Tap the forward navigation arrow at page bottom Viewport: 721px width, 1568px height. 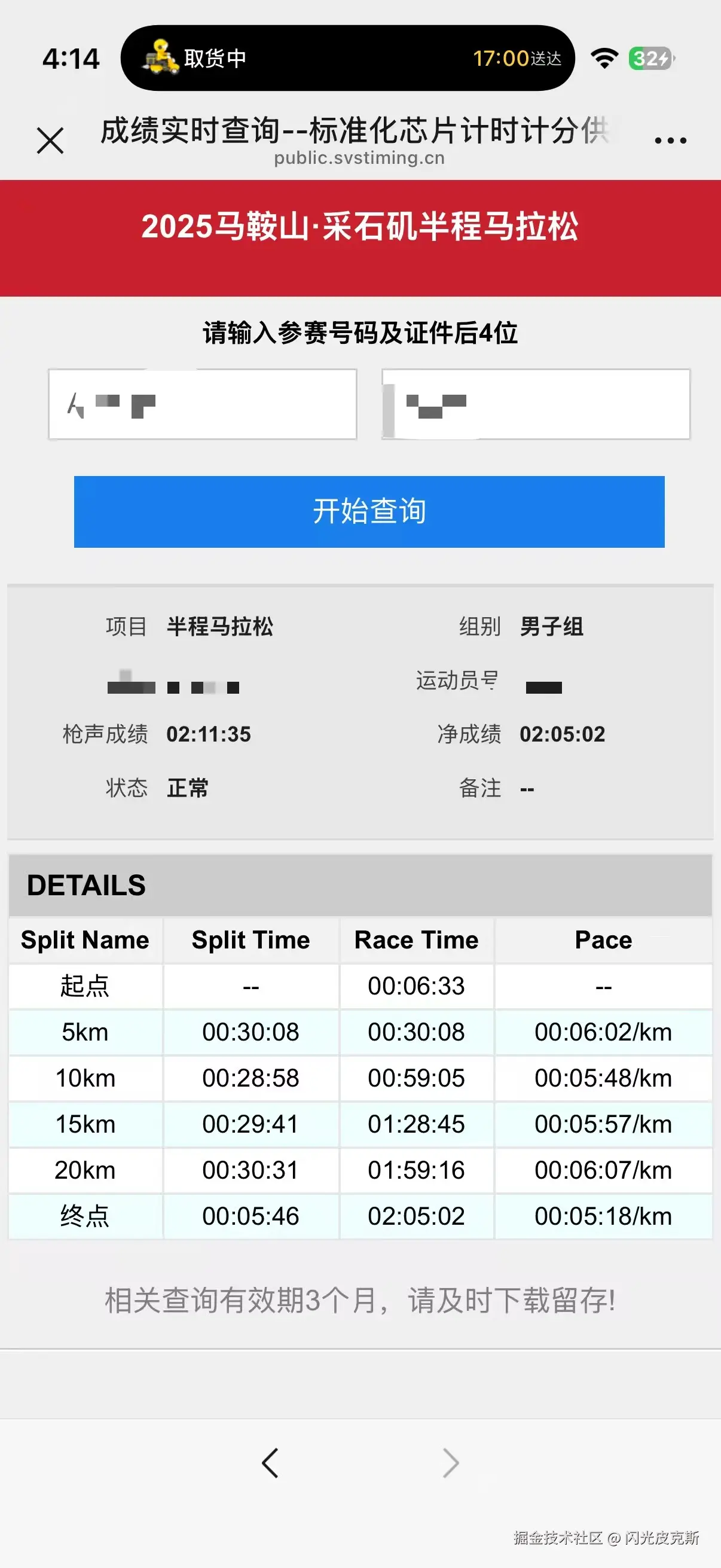(x=449, y=1463)
